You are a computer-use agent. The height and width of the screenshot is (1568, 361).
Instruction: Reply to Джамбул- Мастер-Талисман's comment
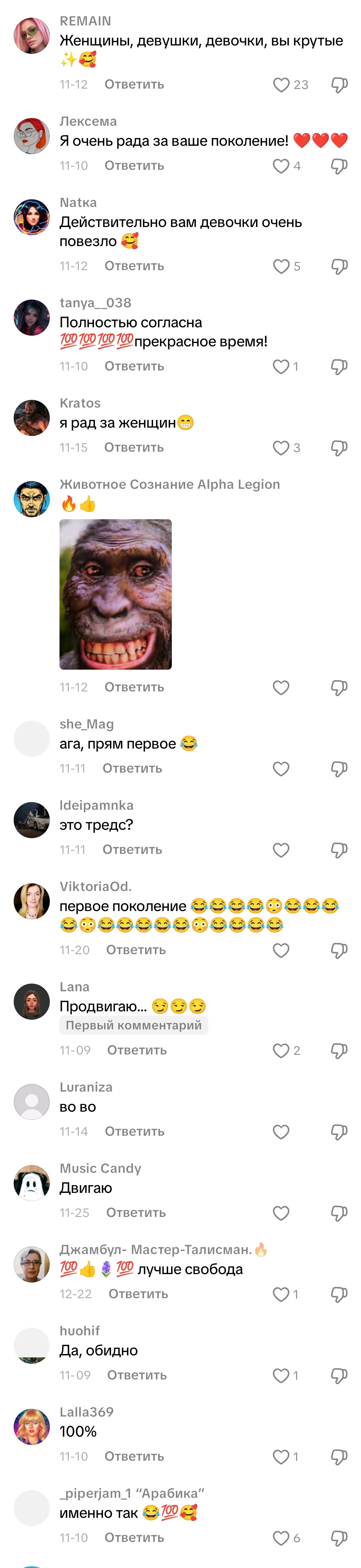[138, 1294]
